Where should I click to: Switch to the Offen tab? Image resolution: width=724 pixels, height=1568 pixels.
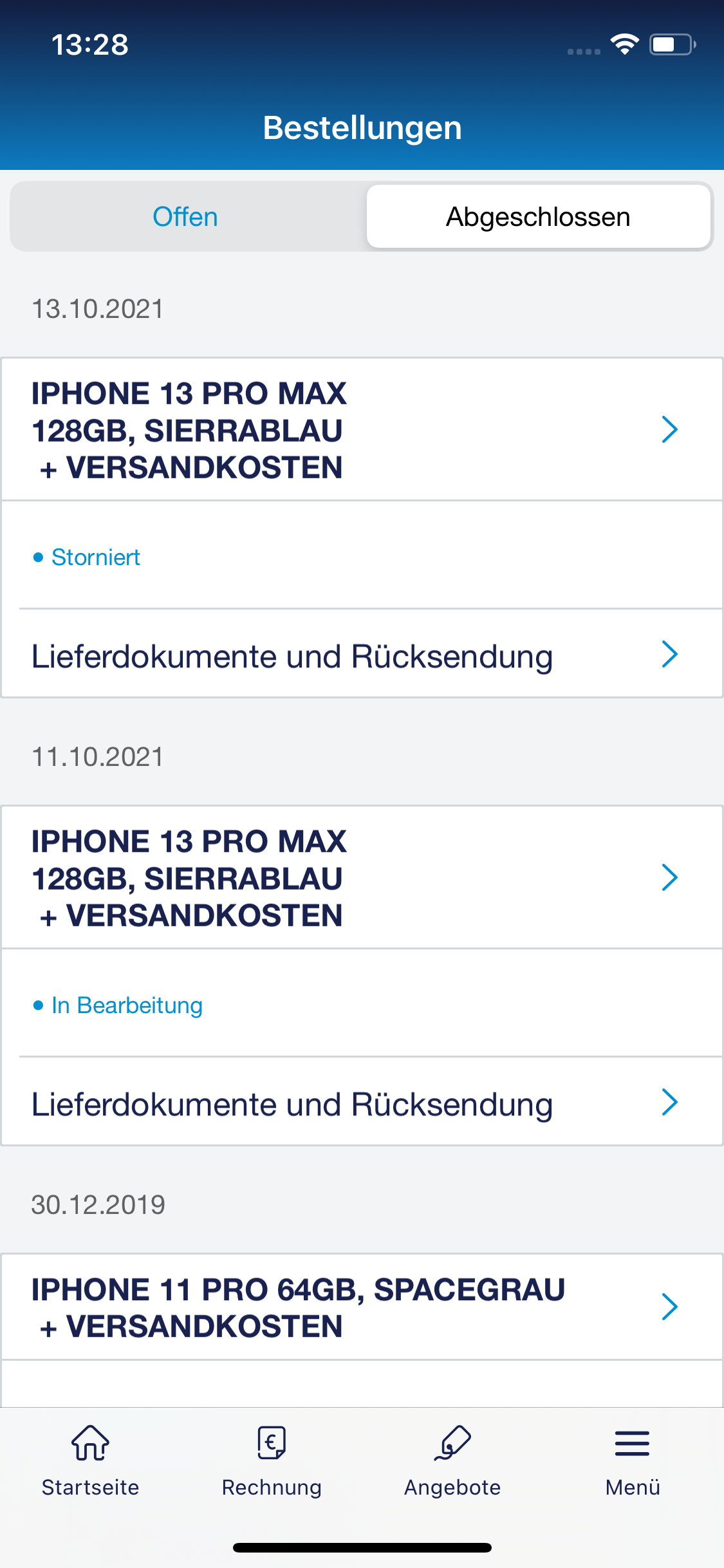pyautogui.click(x=186, y=217)
